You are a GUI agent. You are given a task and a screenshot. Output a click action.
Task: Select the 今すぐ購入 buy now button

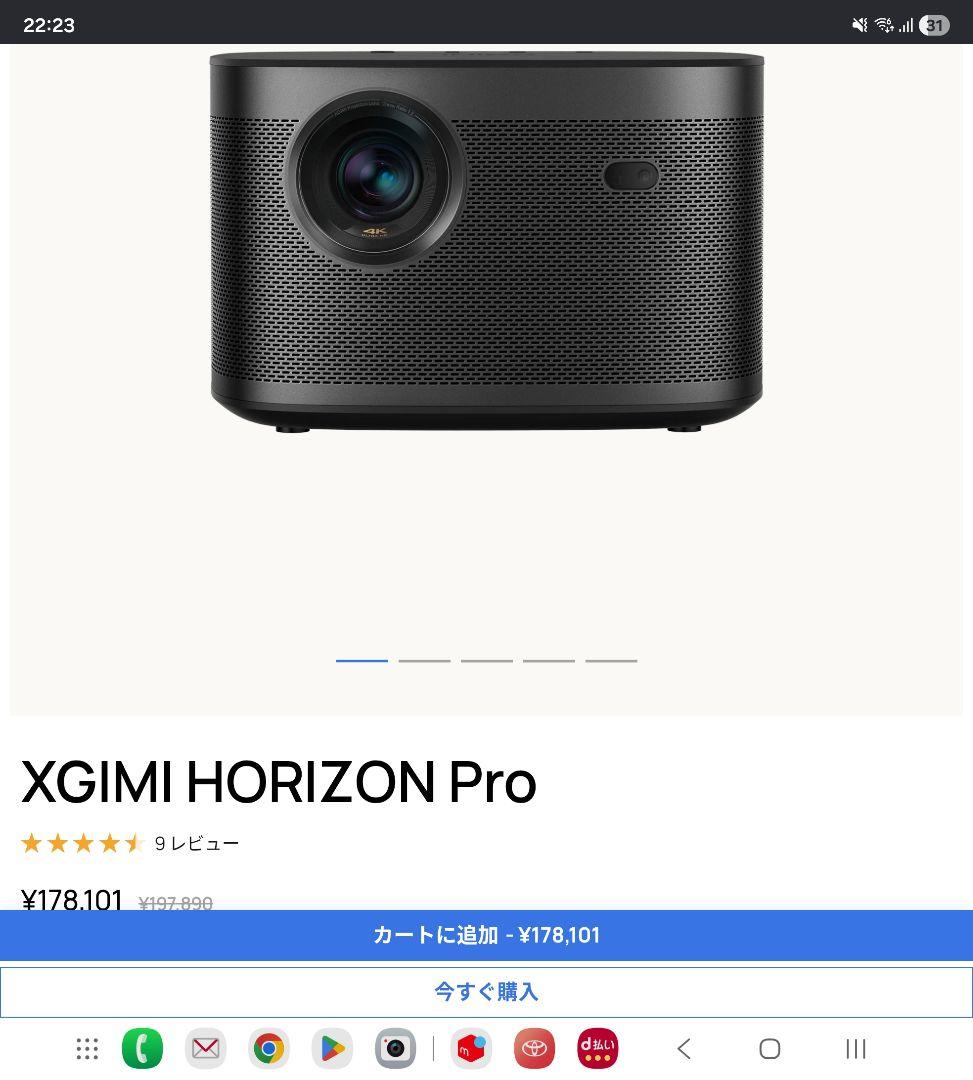[x=486, y=992]
